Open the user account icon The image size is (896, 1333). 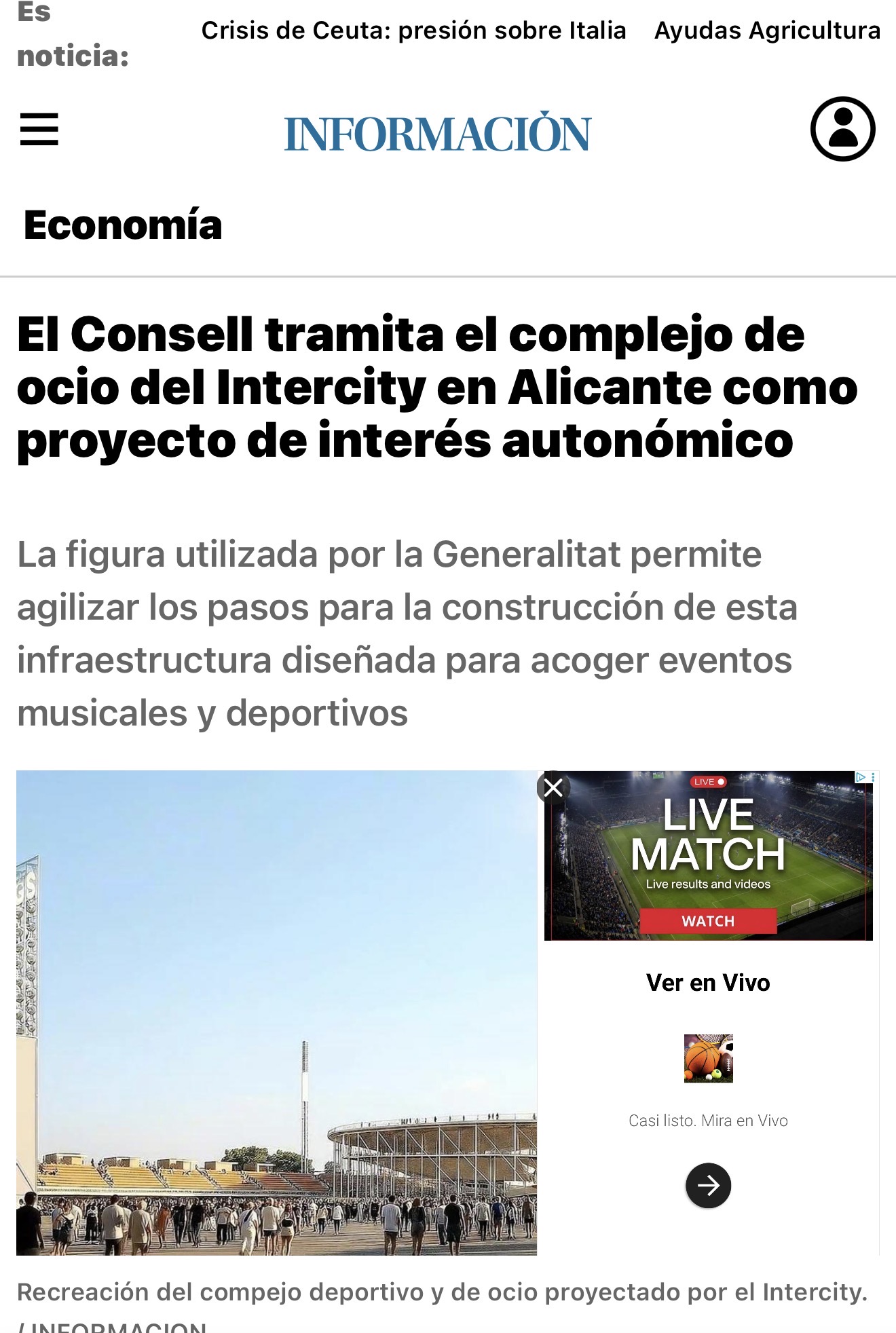(842, 129)
